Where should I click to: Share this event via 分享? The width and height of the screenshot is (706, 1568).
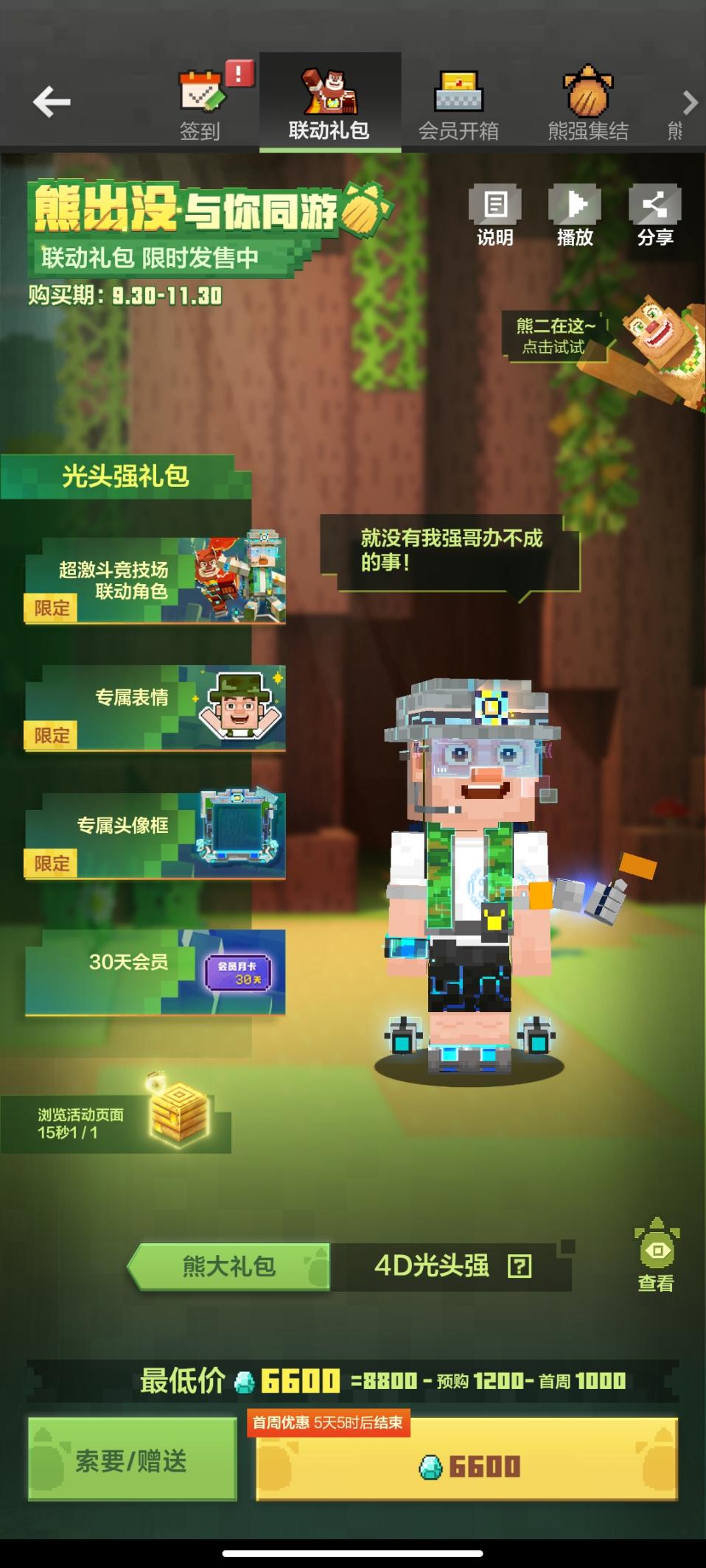pos(655,214)
